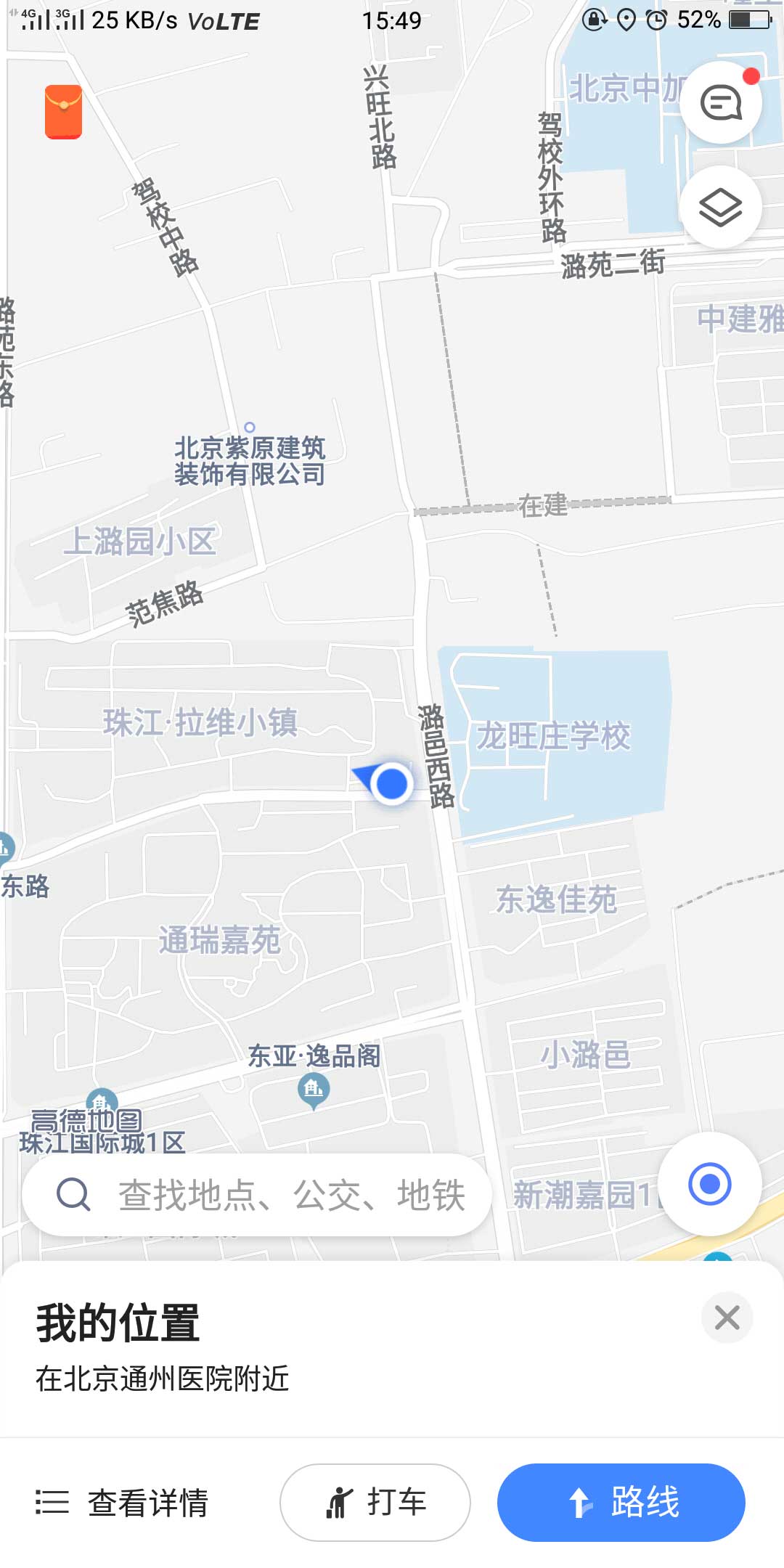Tap the blue 路线 button

[x=621, y=1502]
